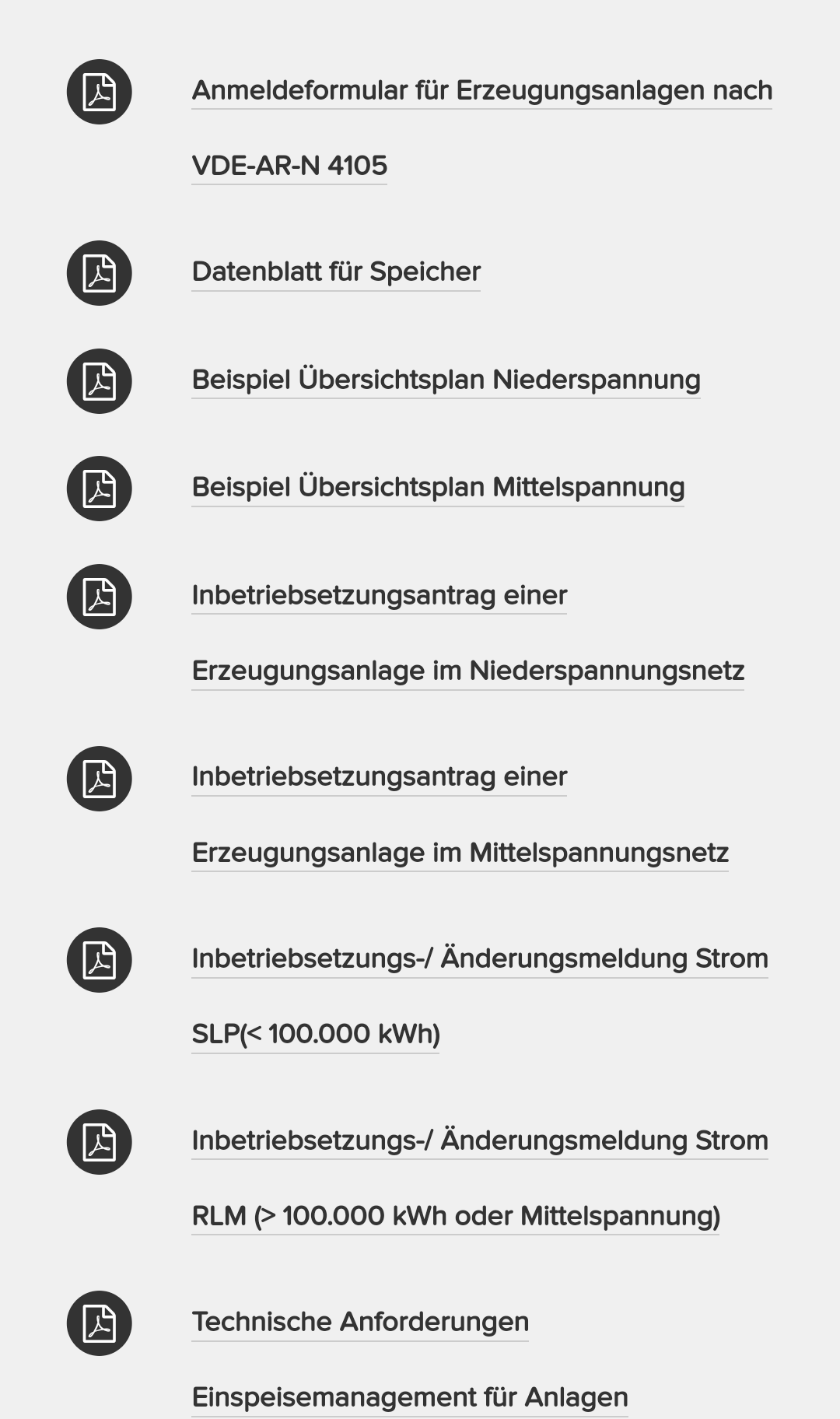Open Inbetriebsetzungsantrag for Niederspannungsnetz

click(467, 633)
